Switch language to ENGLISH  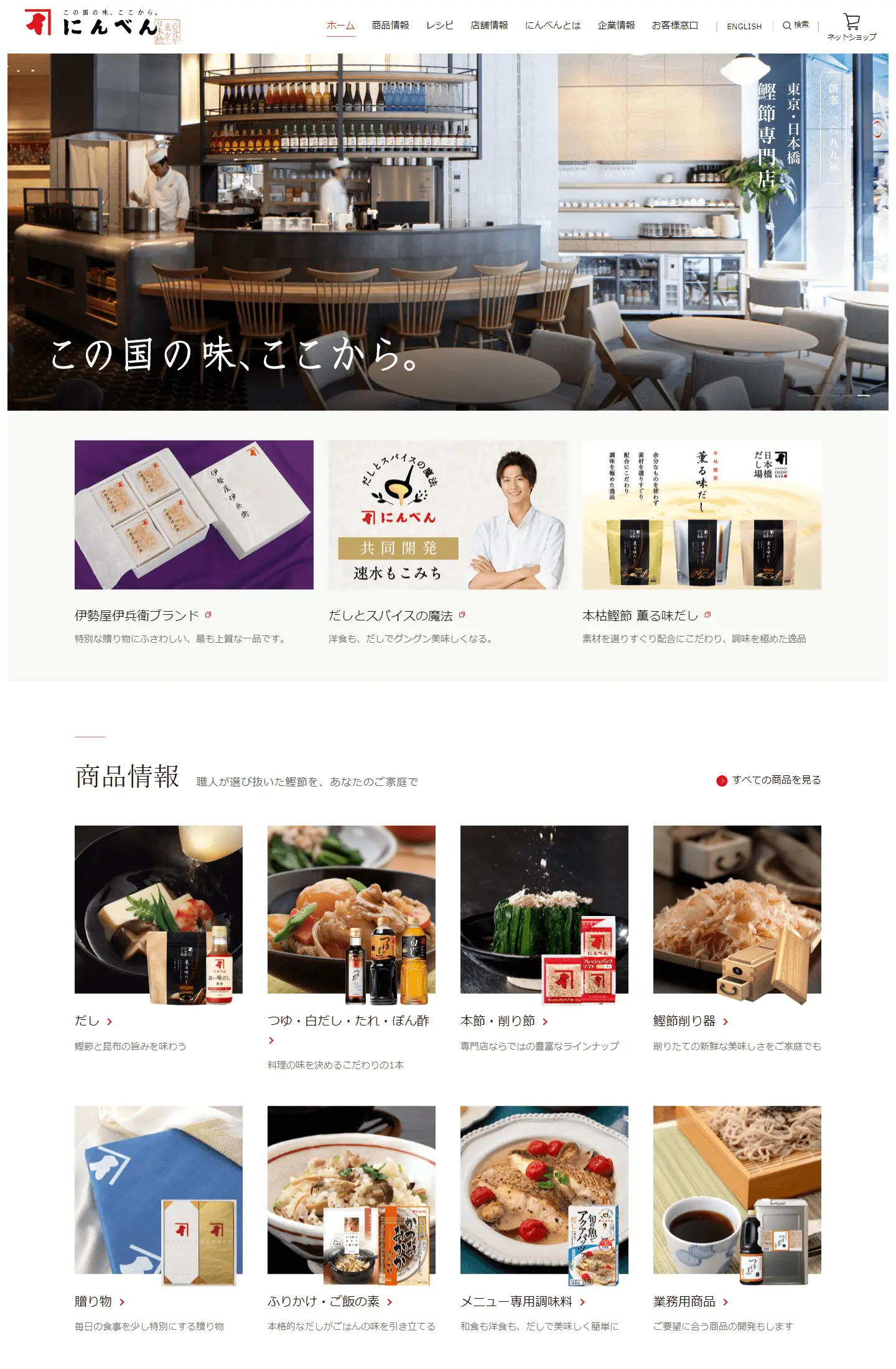[x=744, y=26]
